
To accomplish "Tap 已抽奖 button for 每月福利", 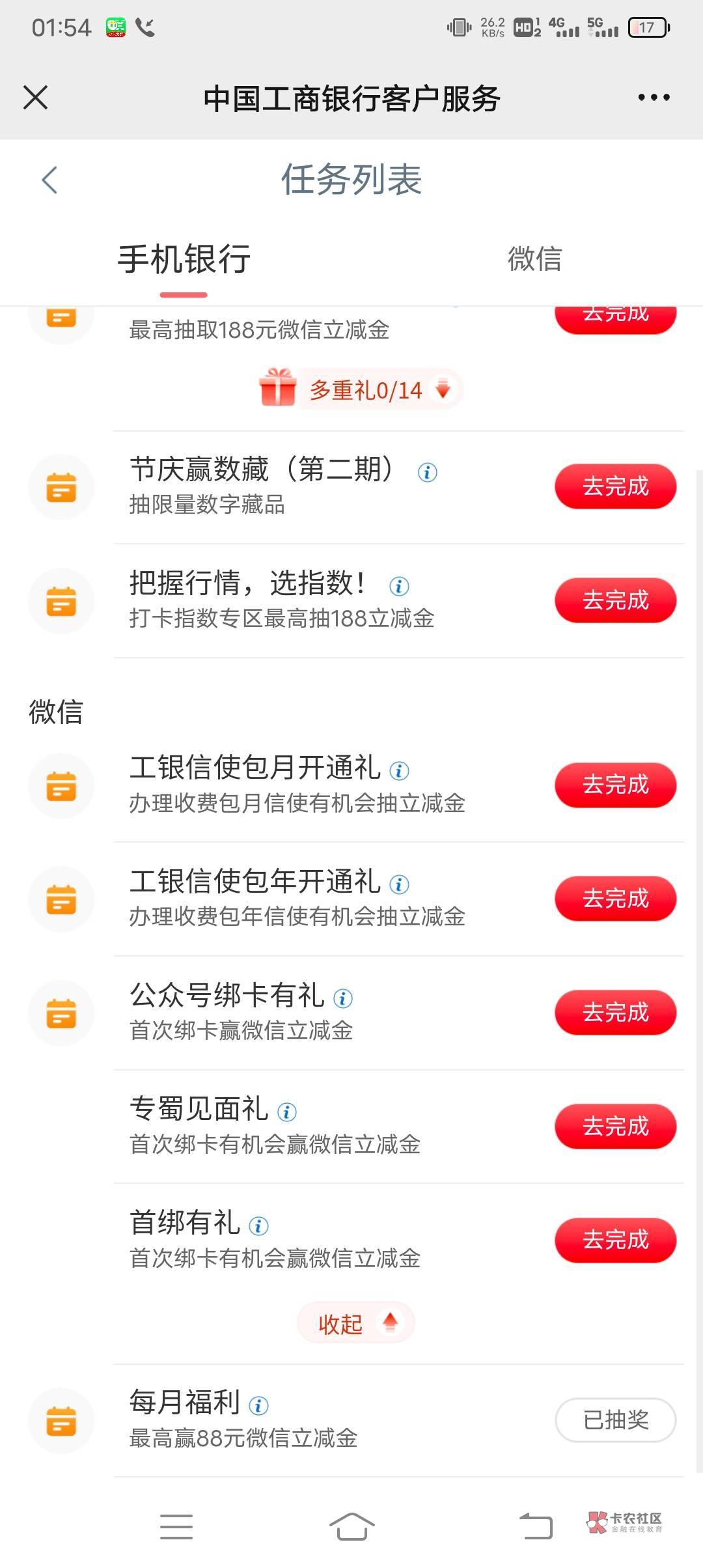I will click(x=615, y=1420).
